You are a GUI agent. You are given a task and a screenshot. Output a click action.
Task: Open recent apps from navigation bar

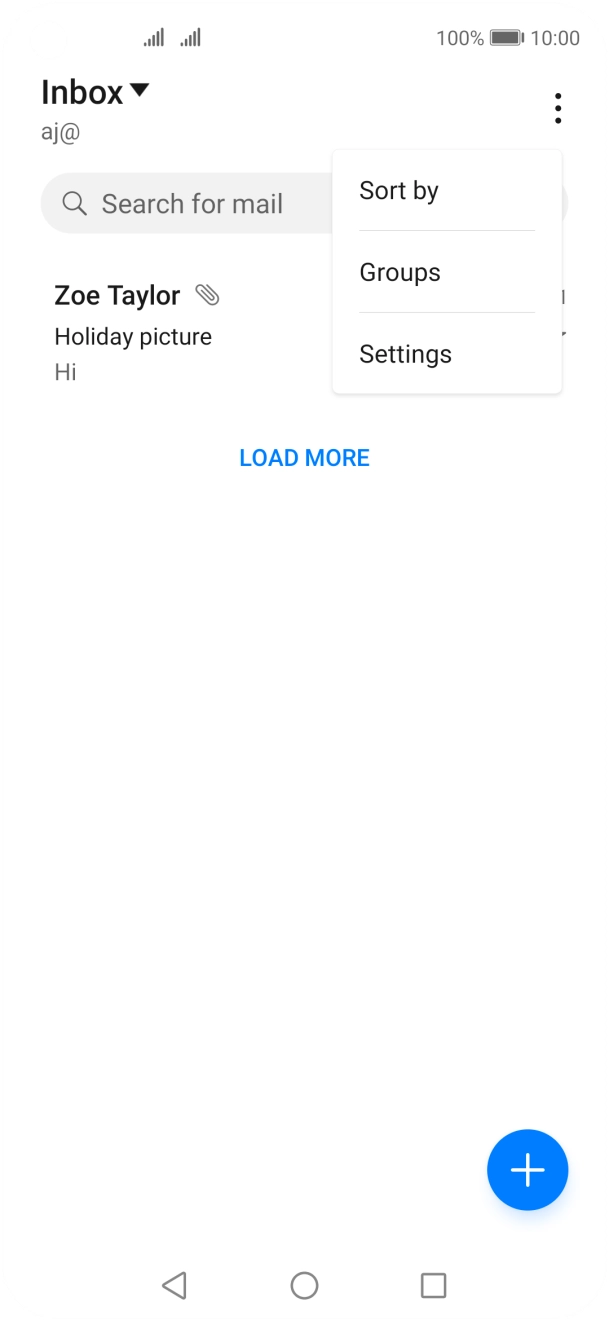[x=433, y=1285]
